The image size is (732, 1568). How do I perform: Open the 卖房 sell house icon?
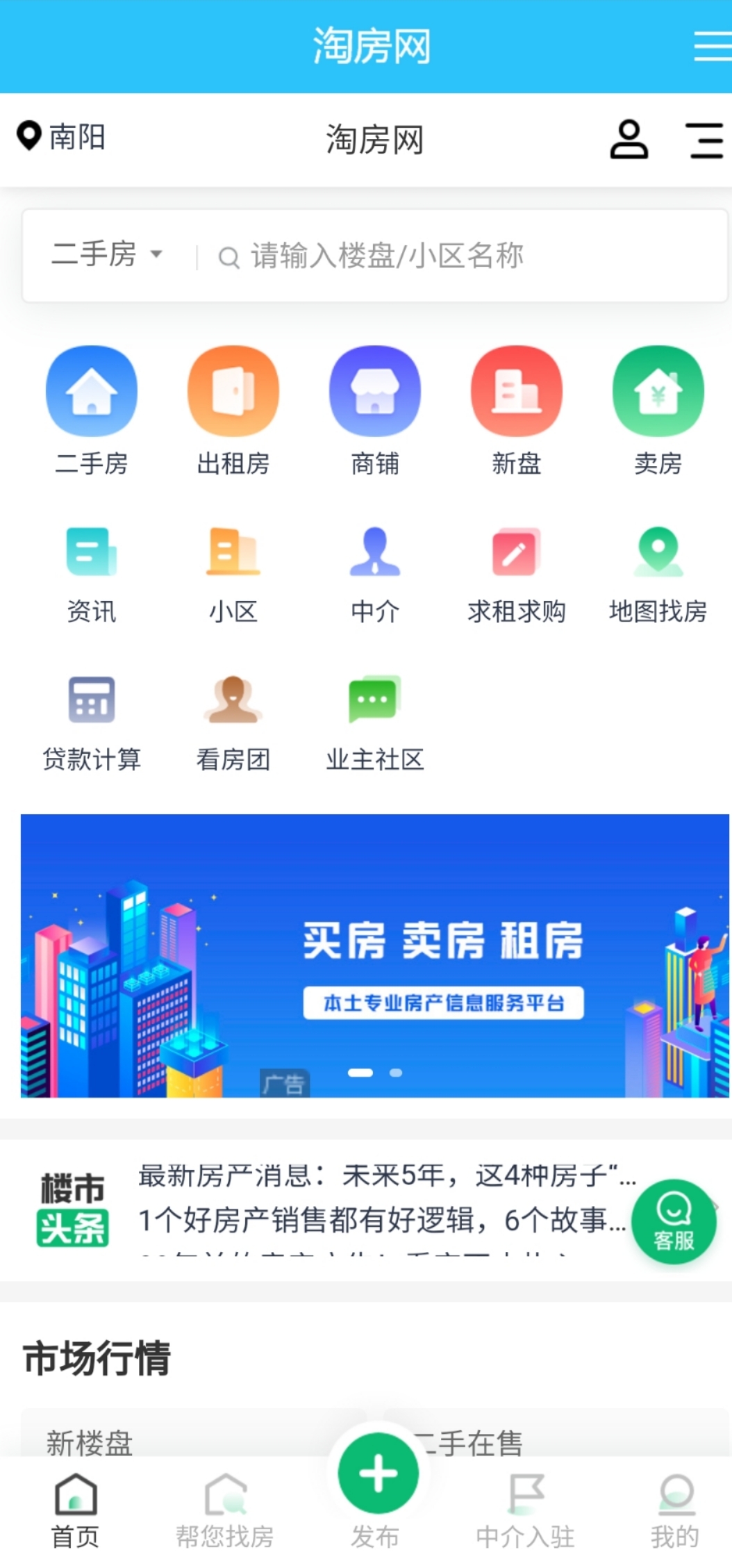pos(658,390)
